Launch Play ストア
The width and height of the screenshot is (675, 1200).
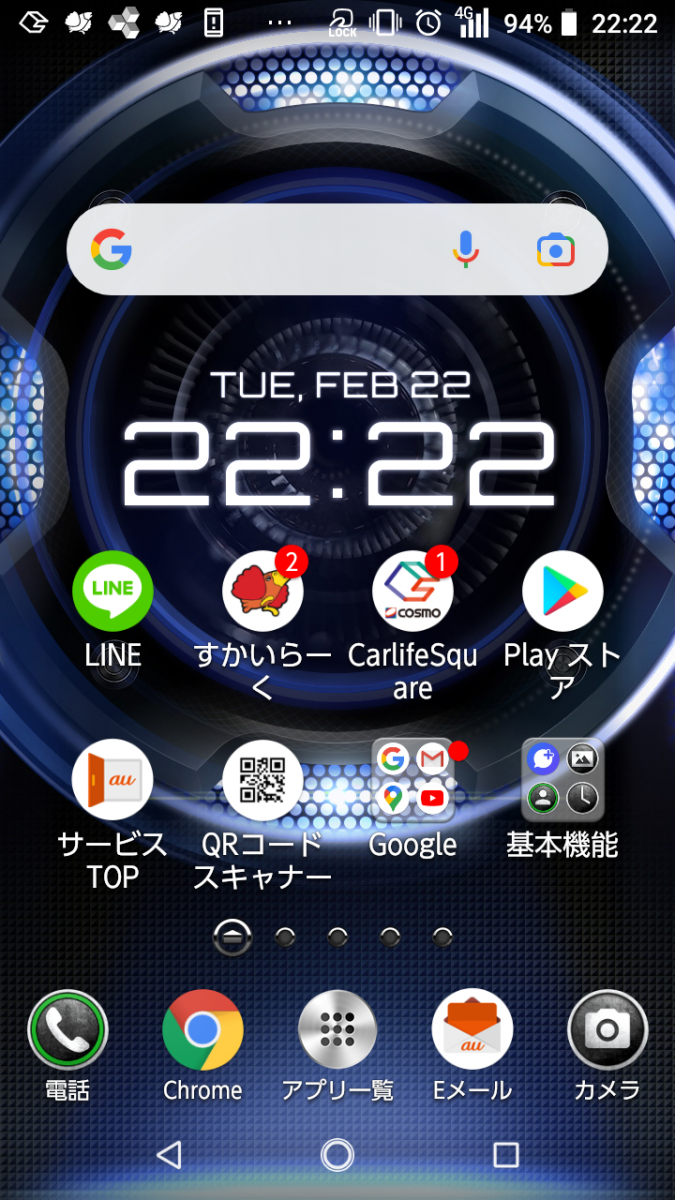(x=562, y=592)
